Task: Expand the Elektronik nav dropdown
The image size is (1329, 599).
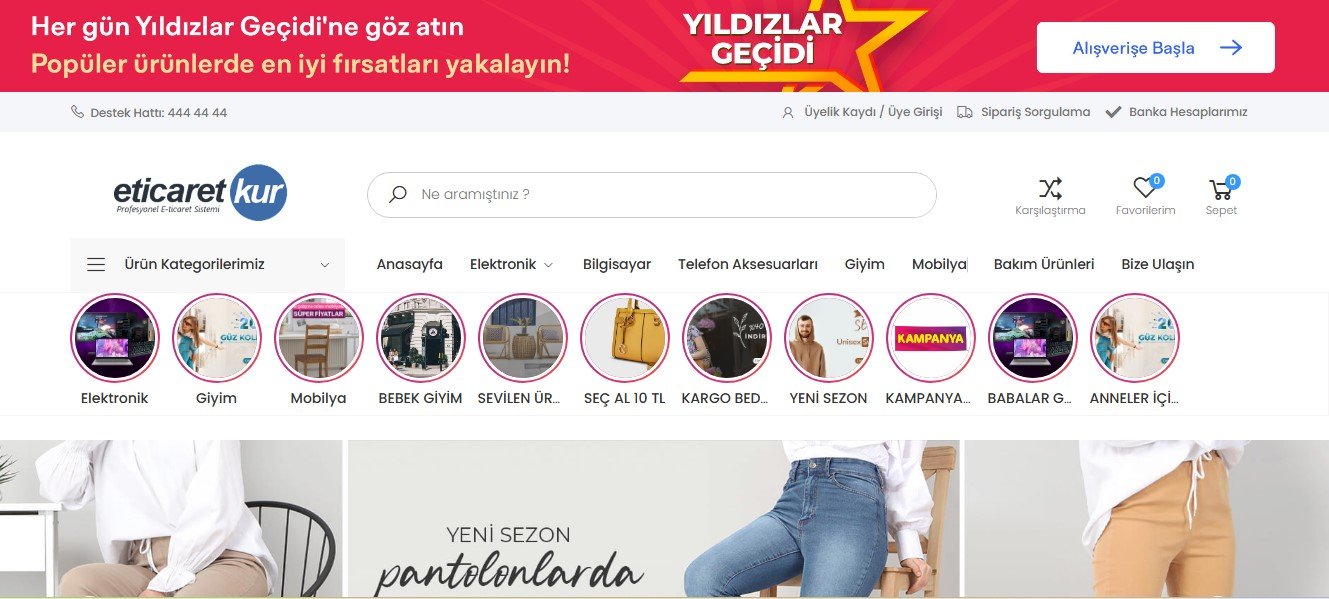Action: click(511, 265)
